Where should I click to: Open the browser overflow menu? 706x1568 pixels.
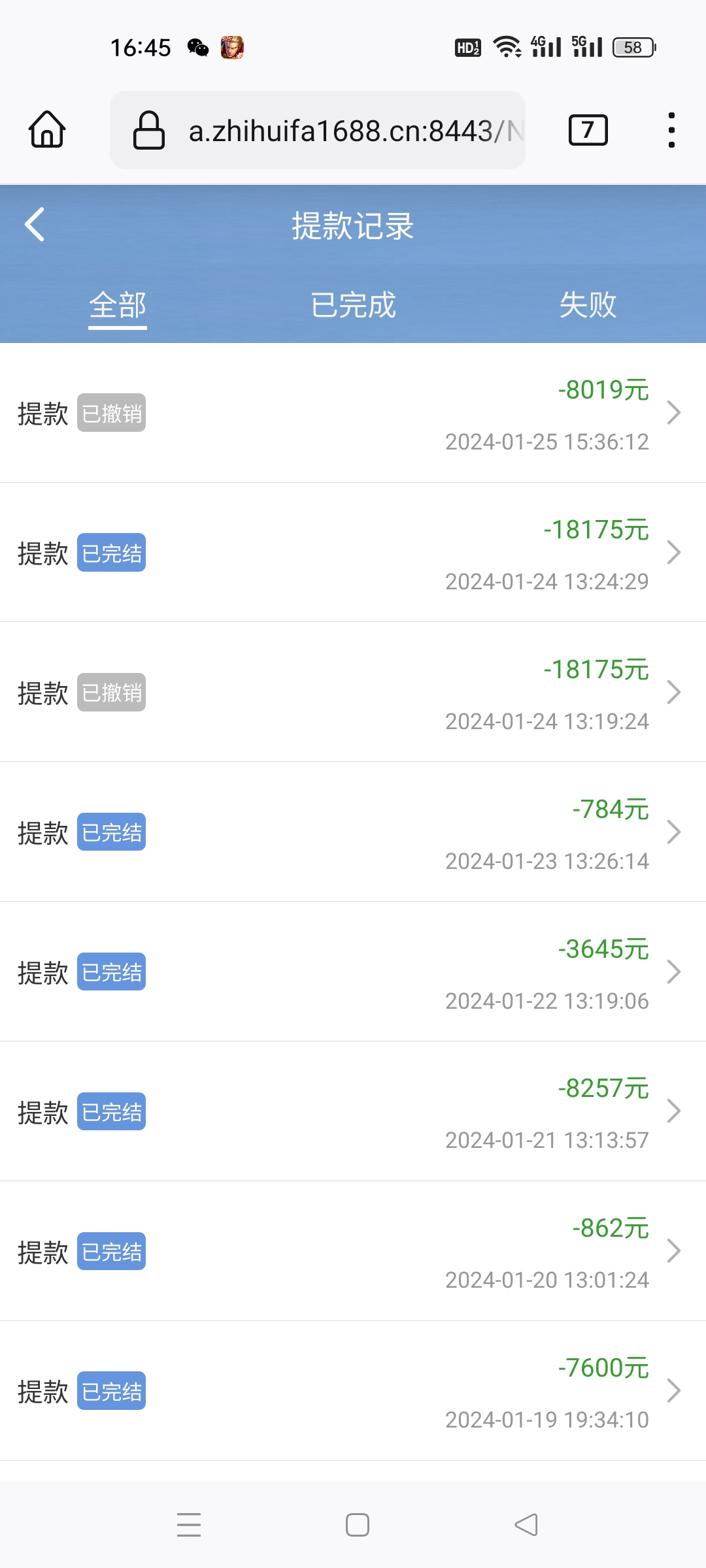tap(671, 130)
